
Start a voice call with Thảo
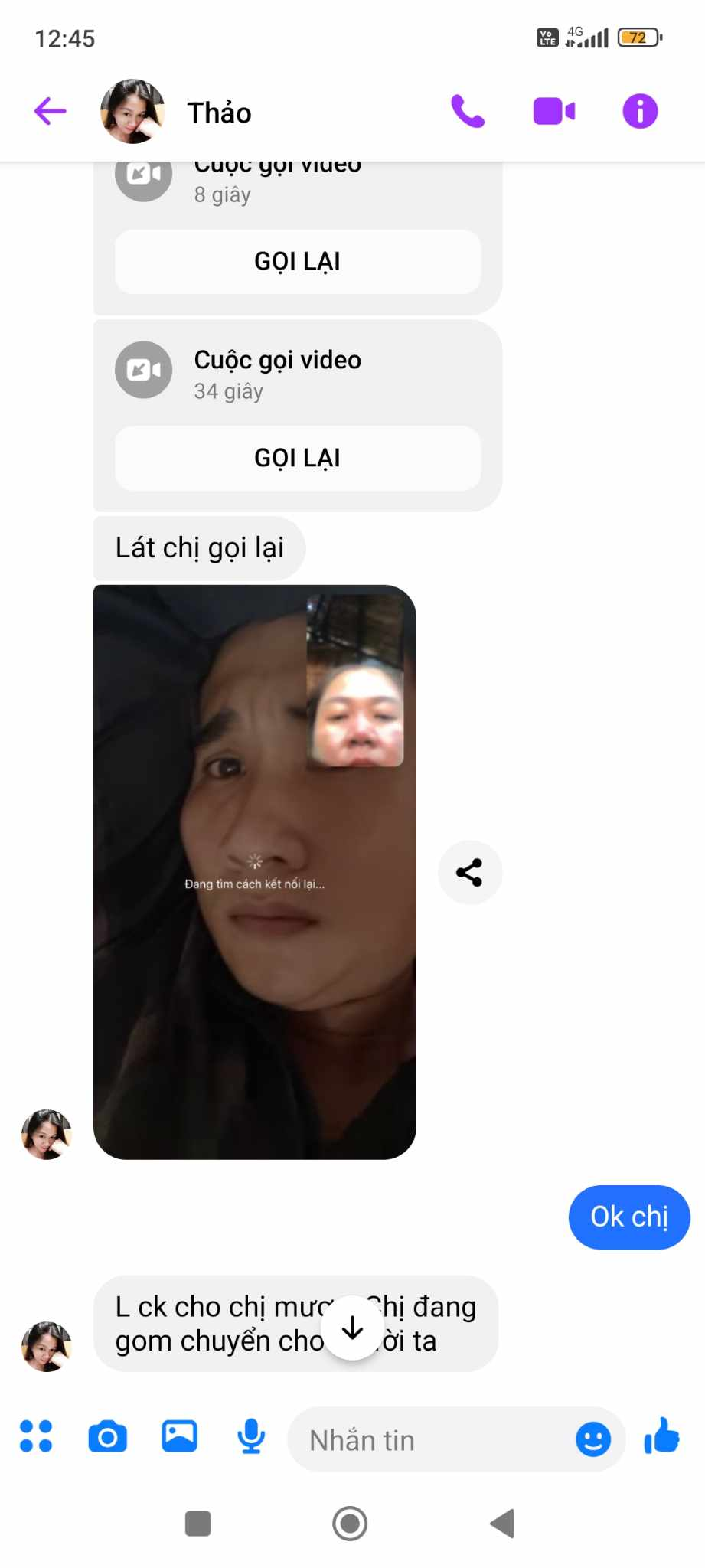[x=468, y=111]
